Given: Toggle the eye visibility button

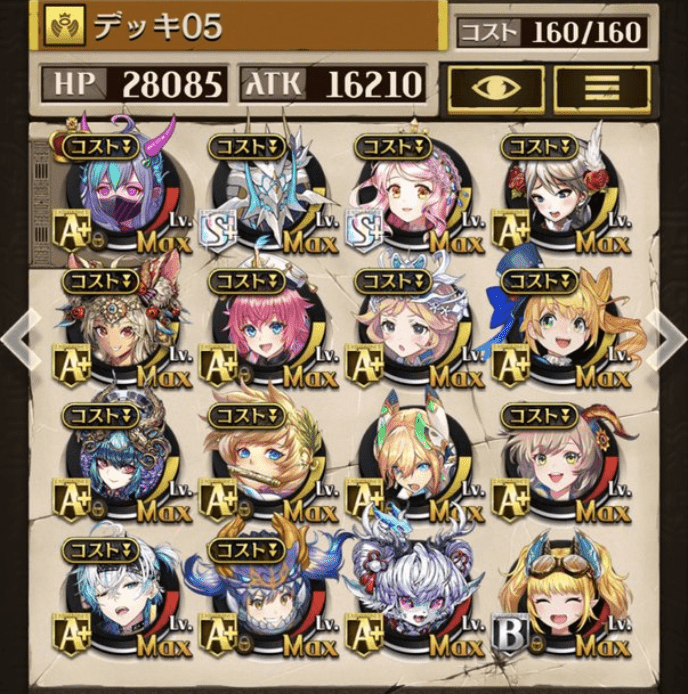Looking at the screenshot, I should (x=495, y=89).
